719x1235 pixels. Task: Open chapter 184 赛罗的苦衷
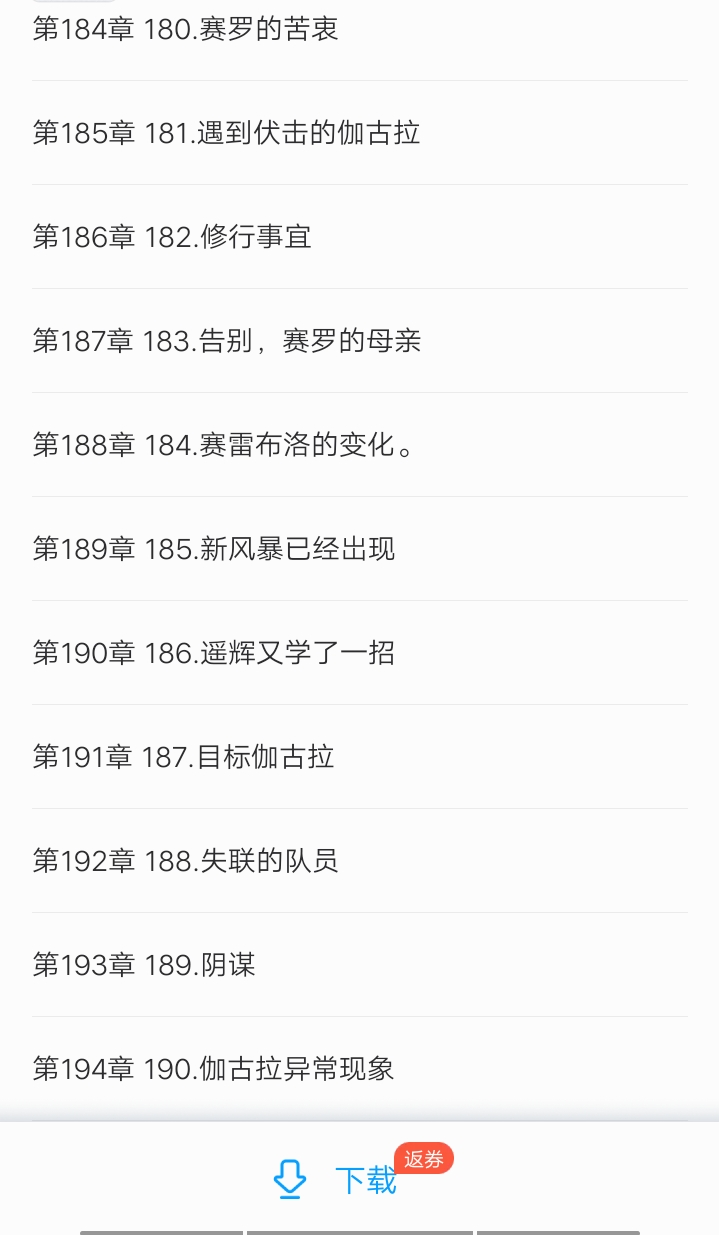(x=186, y=29)
